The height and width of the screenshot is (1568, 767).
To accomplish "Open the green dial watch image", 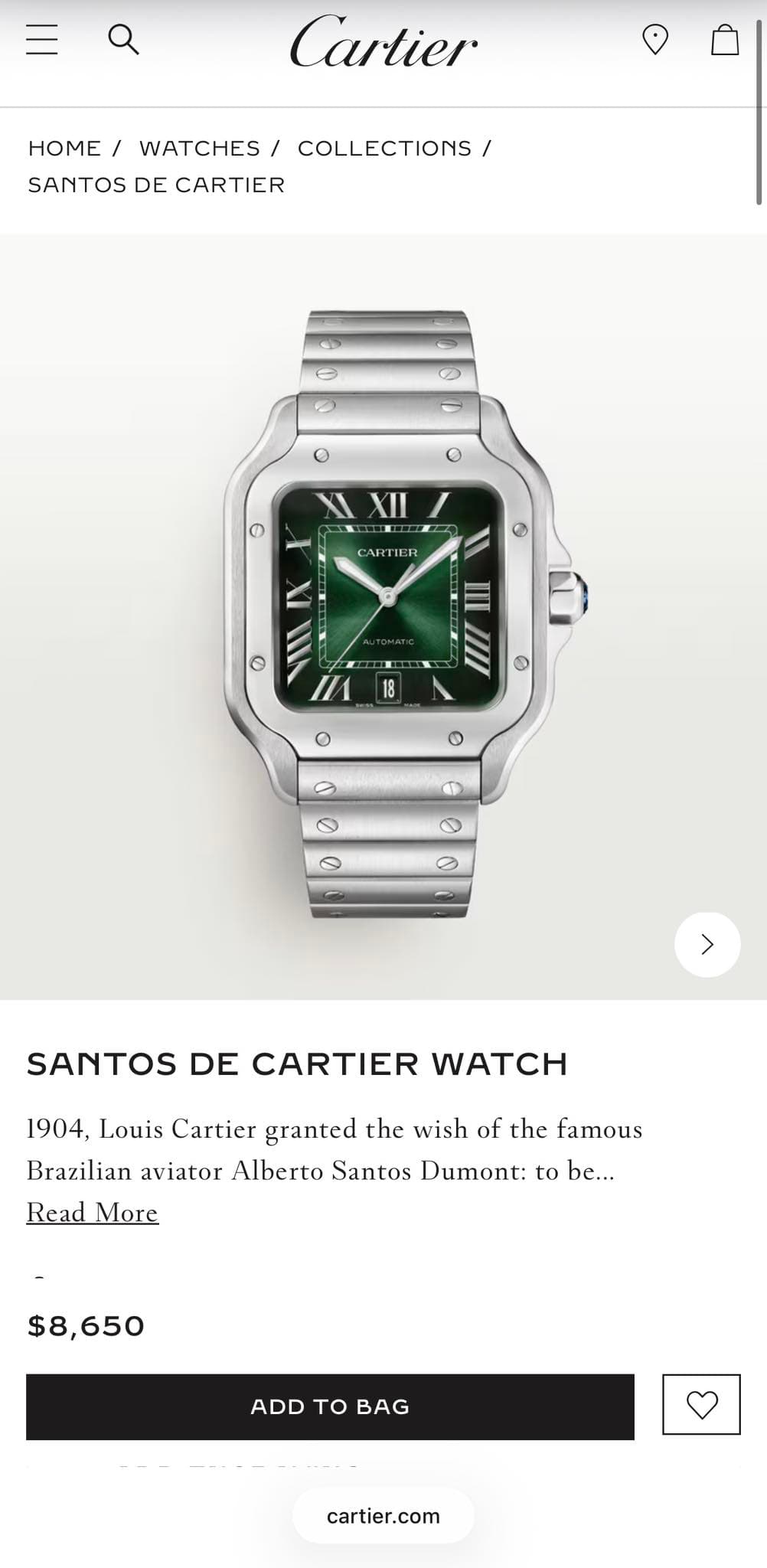I will [398, 615].
